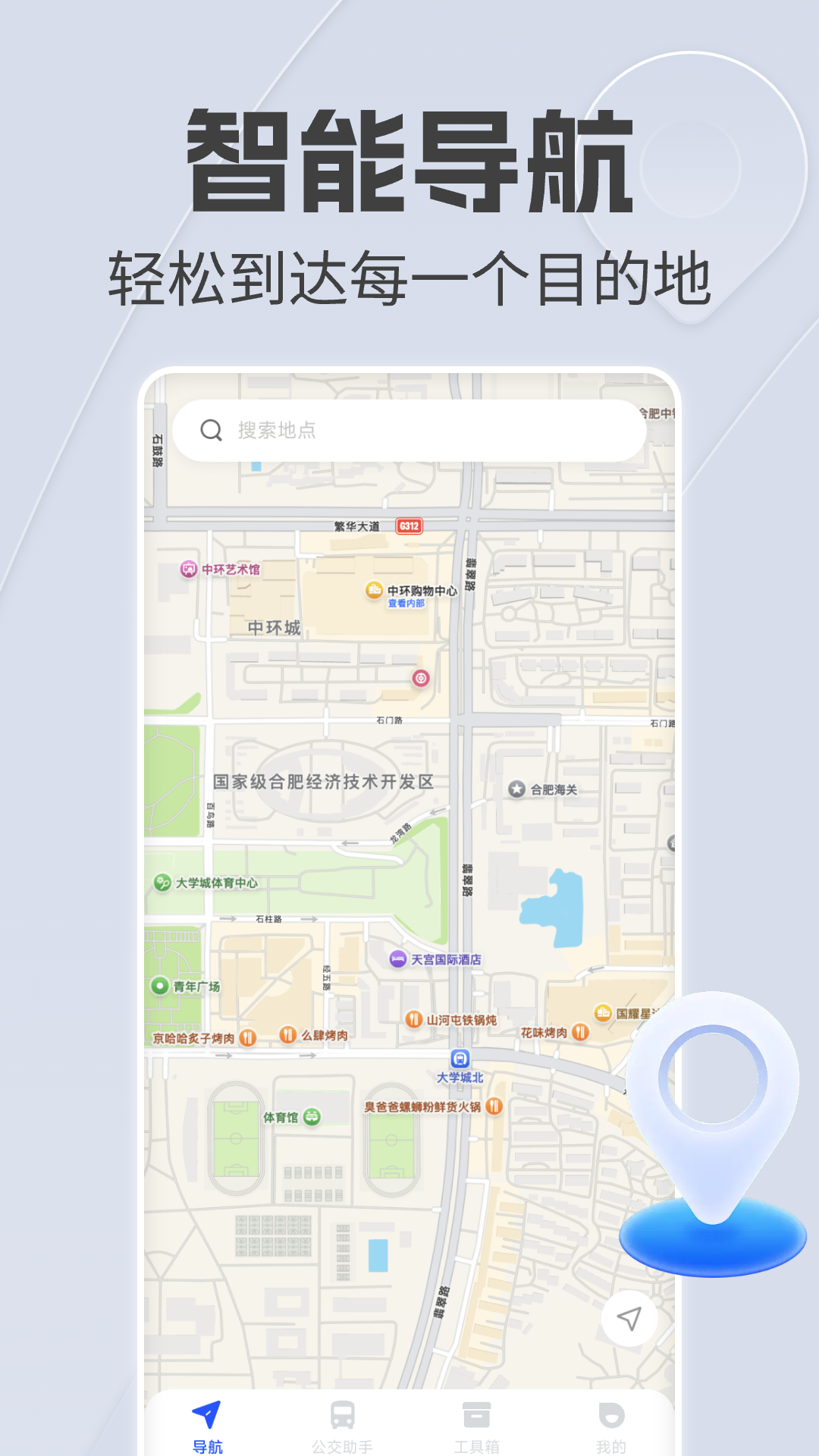The image size is (819, 1456).
Task: Click the 合肥海关 star marker
Action: [x=518, y=789]
